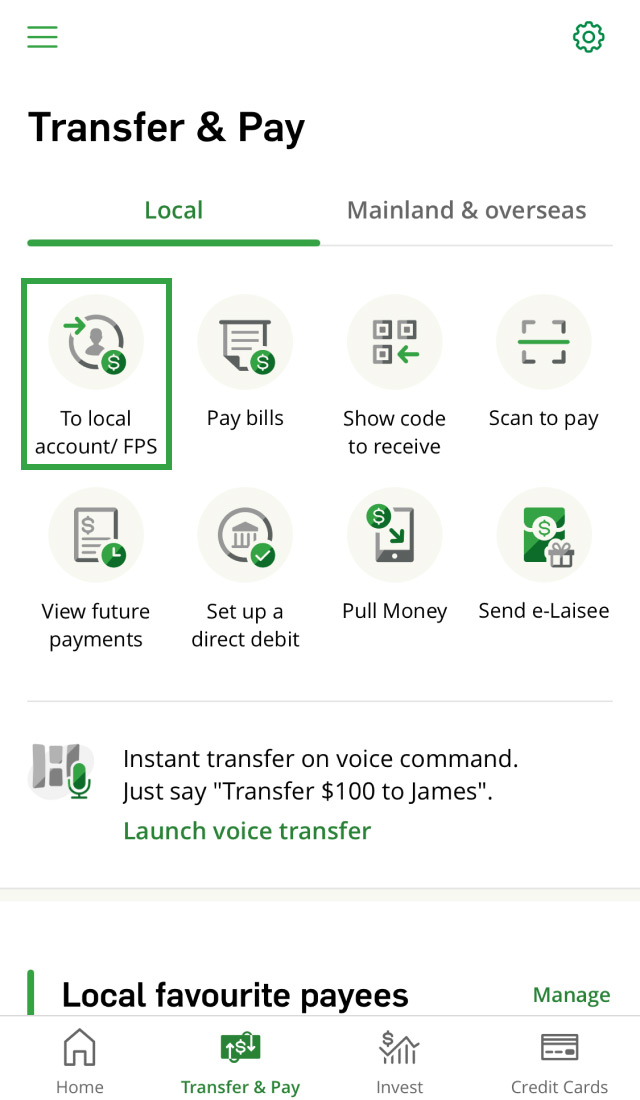
Task: Select Set up a direct debit
Action: click(x=245, y=567)
